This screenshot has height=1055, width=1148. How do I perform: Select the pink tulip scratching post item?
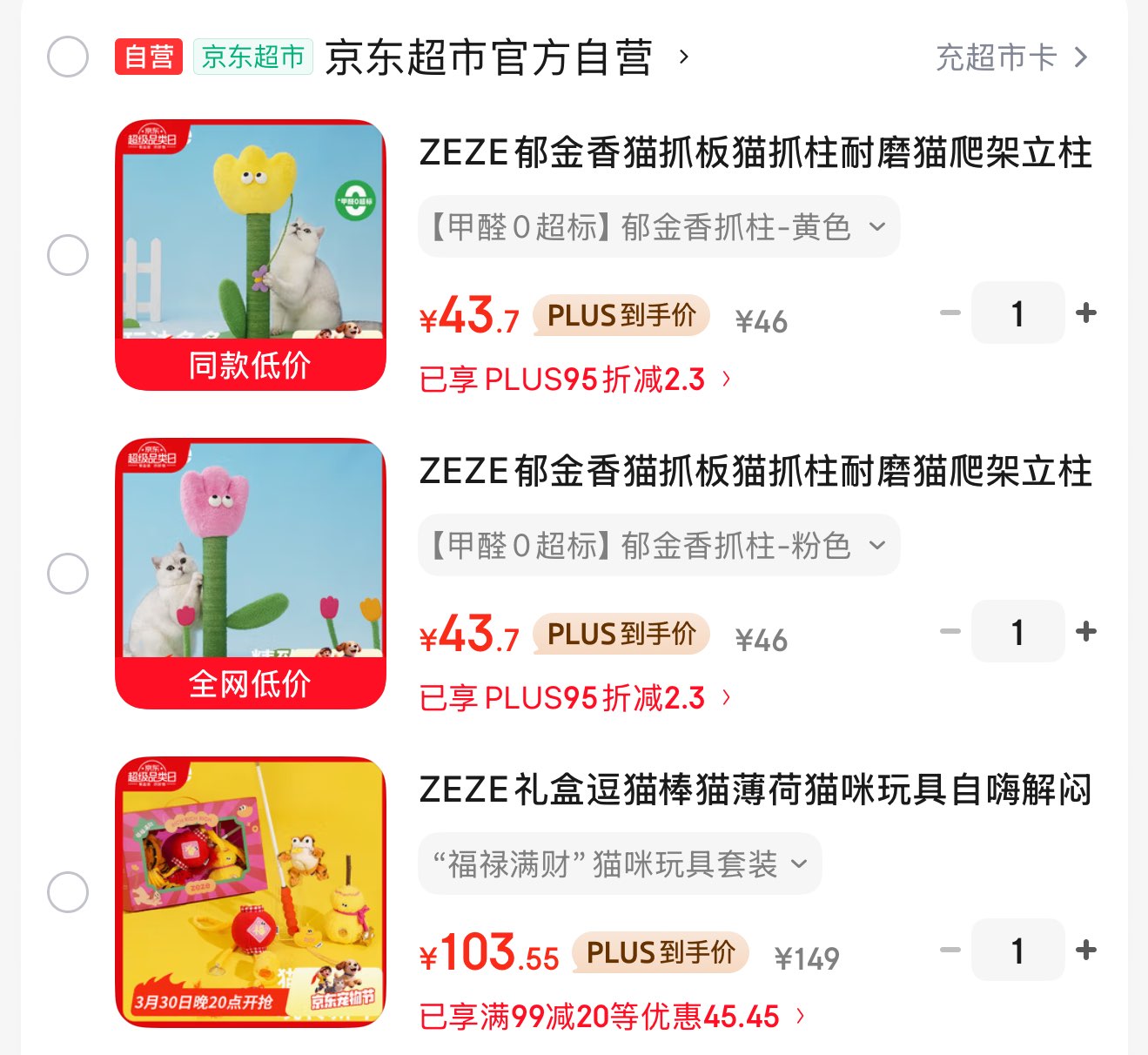(x=68, y=574)
